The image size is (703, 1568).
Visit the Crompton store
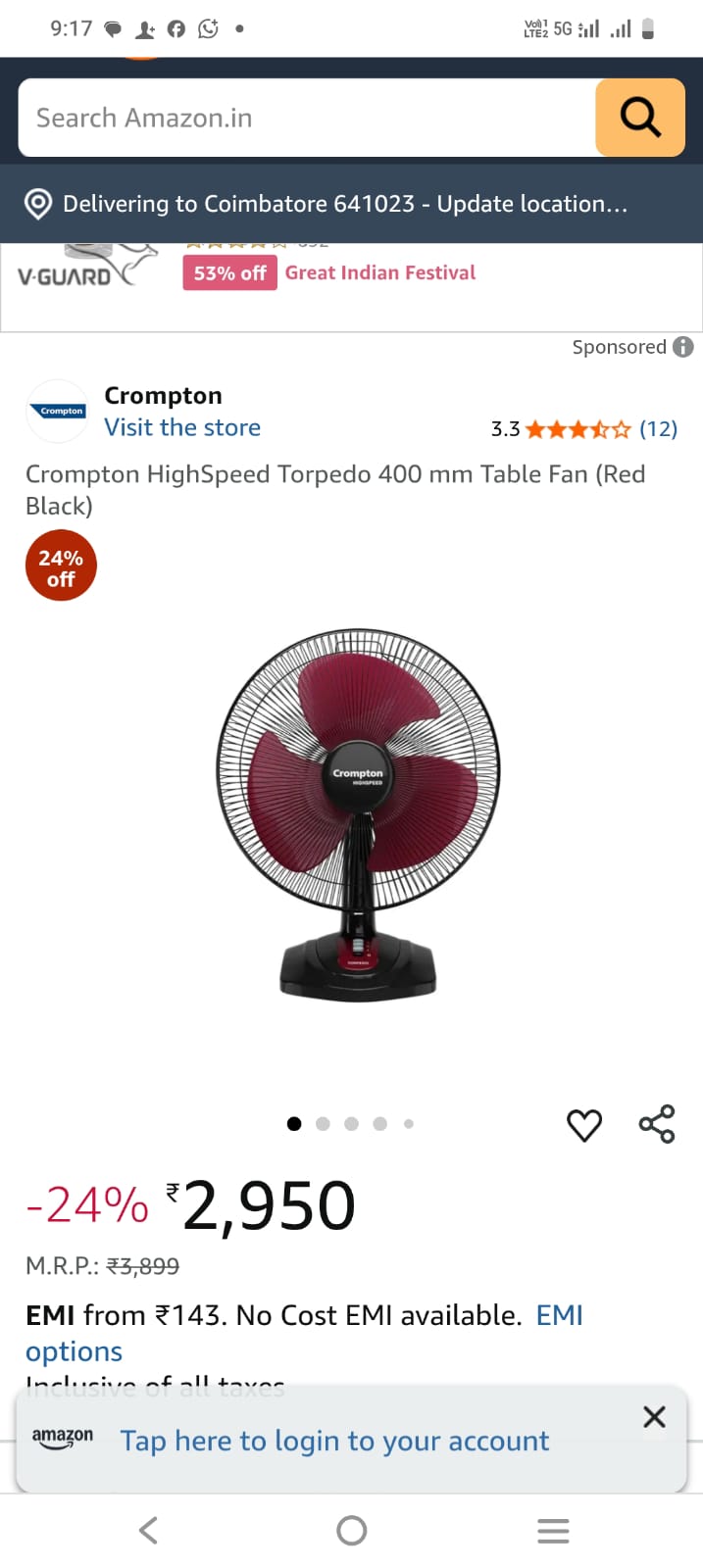pyautogui.click(x=182, y=427)
